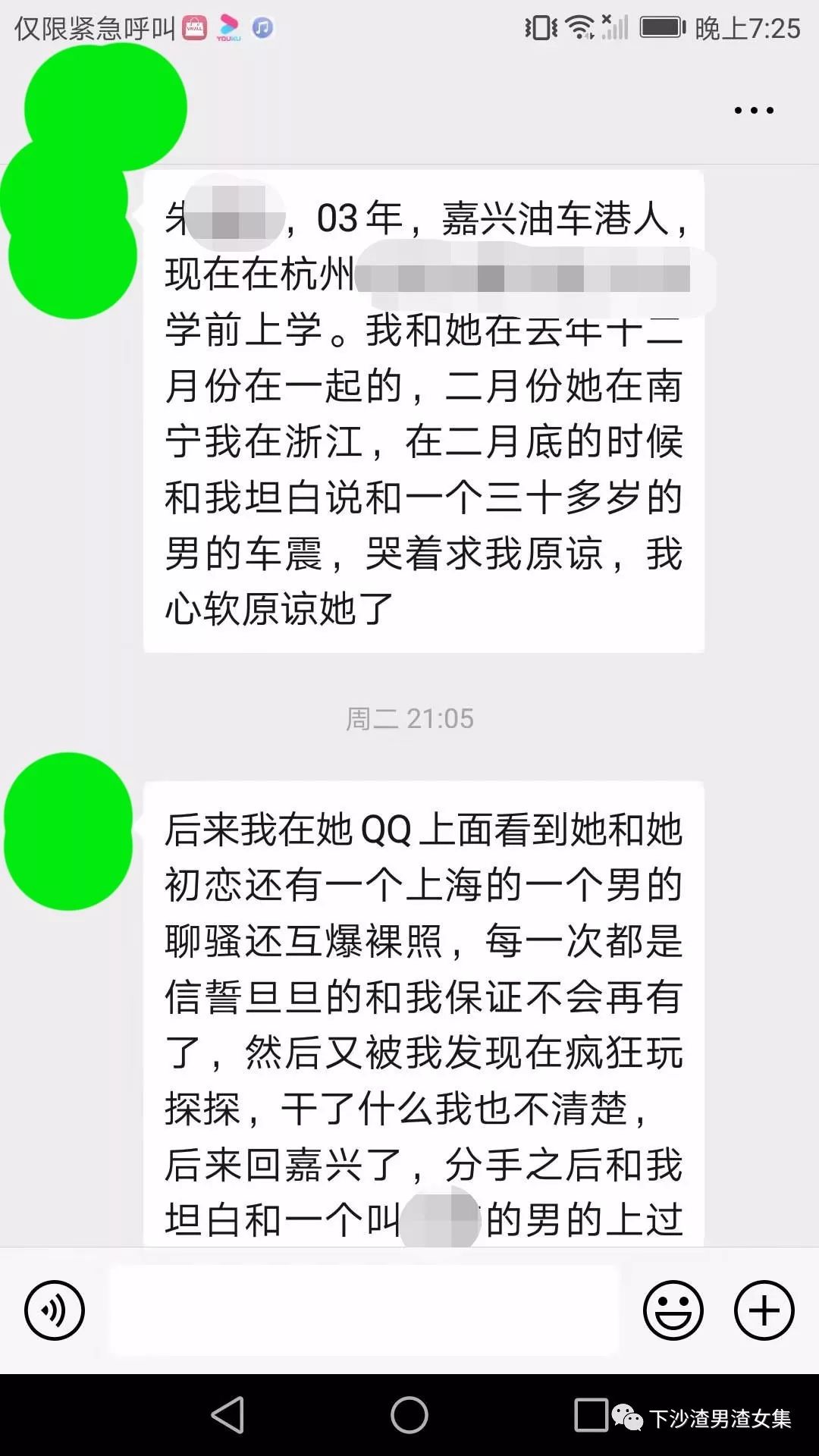Open the plus attachment menu
The image size is (819, 1456).
(764, 1310)
